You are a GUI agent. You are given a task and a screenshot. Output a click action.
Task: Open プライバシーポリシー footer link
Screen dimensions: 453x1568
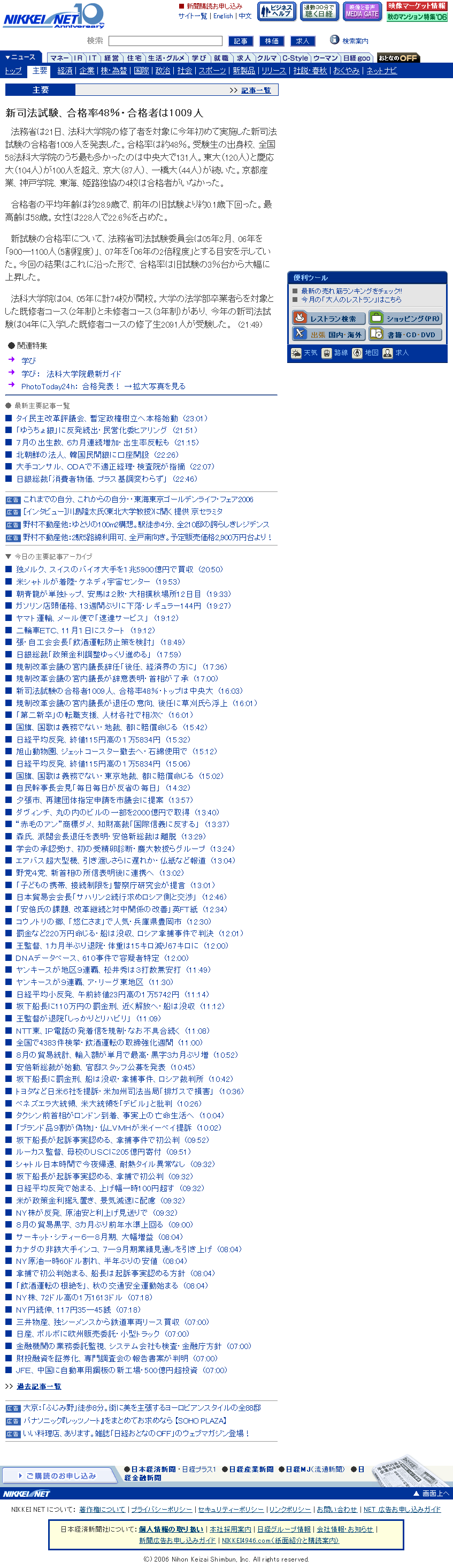point(161,1509)
